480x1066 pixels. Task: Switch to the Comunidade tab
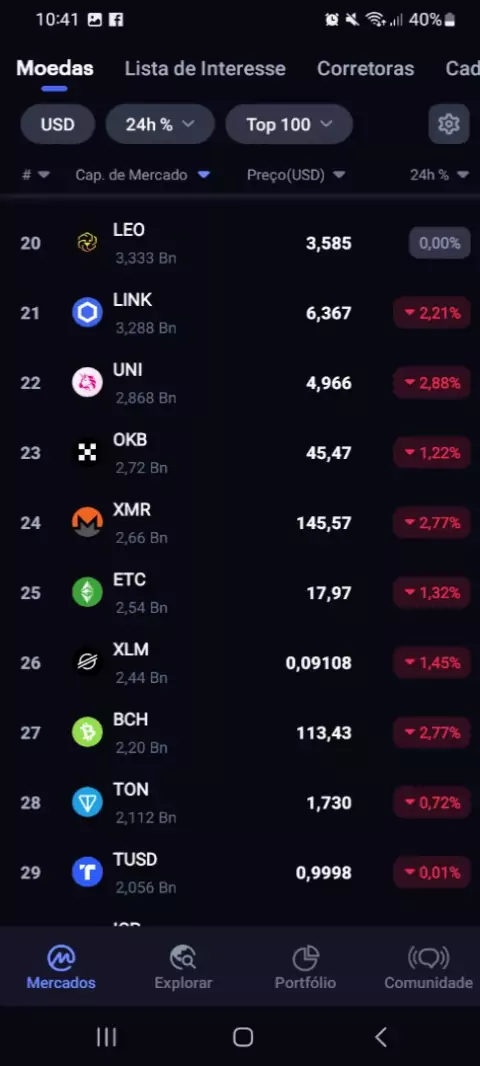(x=428, y=967)
